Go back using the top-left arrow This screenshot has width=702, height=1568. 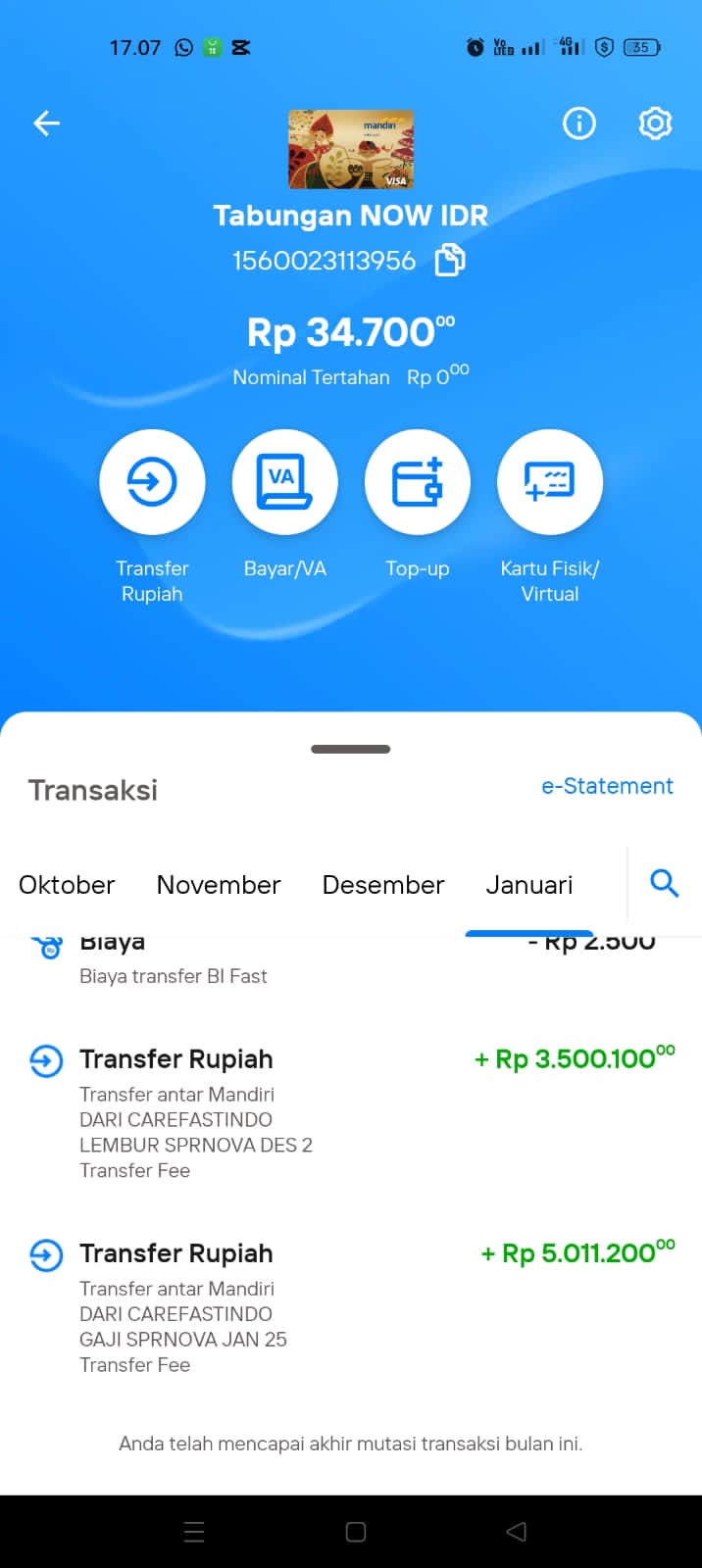click(x=46, y=123)
